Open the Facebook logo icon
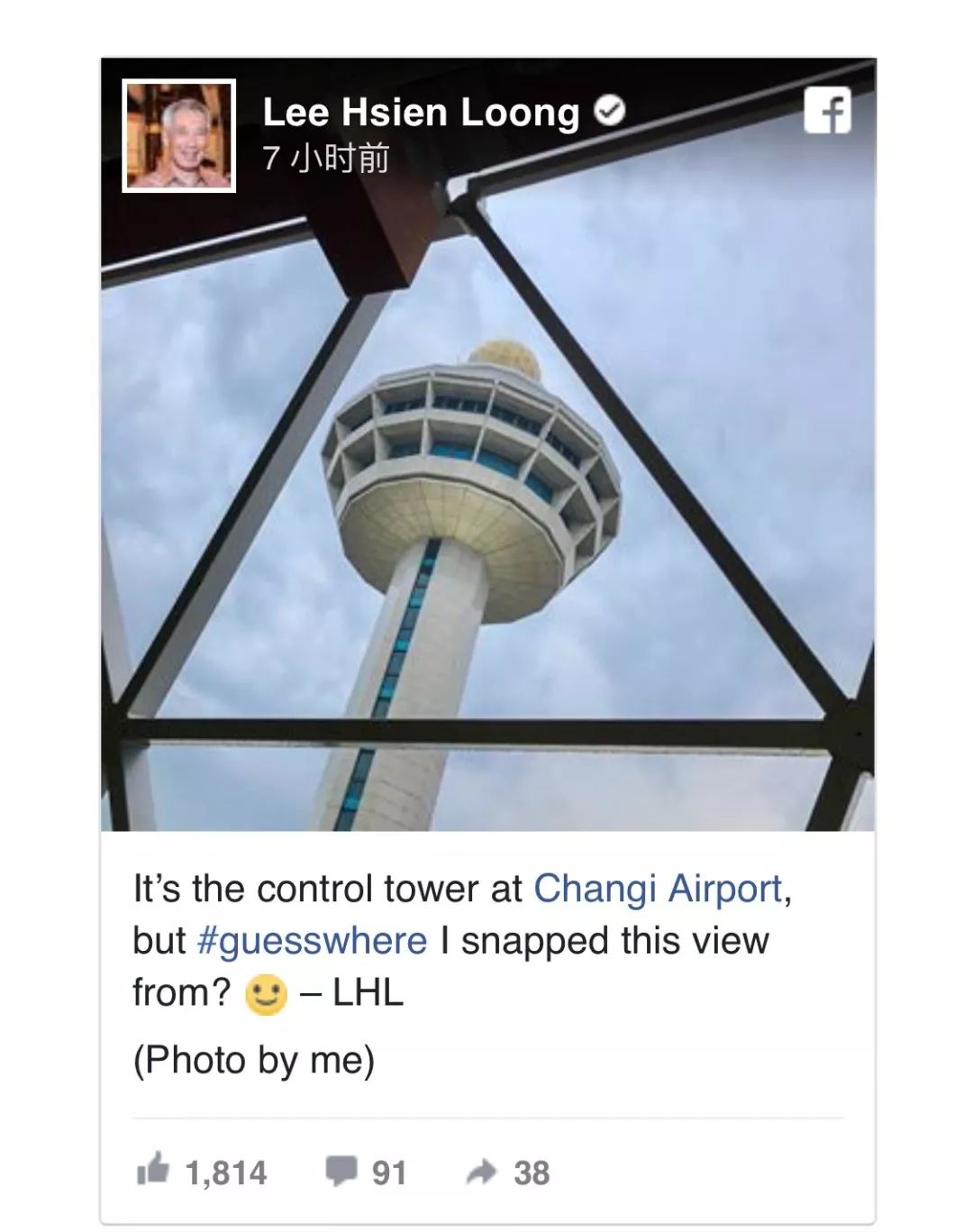The width and height of the screenshot is (973, 1232). (x=827, y=111)
